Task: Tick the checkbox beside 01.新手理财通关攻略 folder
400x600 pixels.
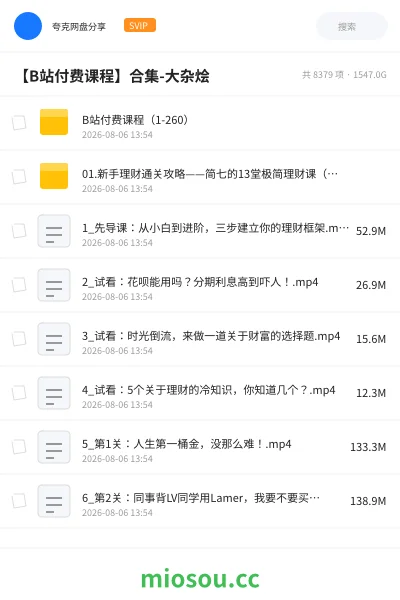Action: pos(19,176)
